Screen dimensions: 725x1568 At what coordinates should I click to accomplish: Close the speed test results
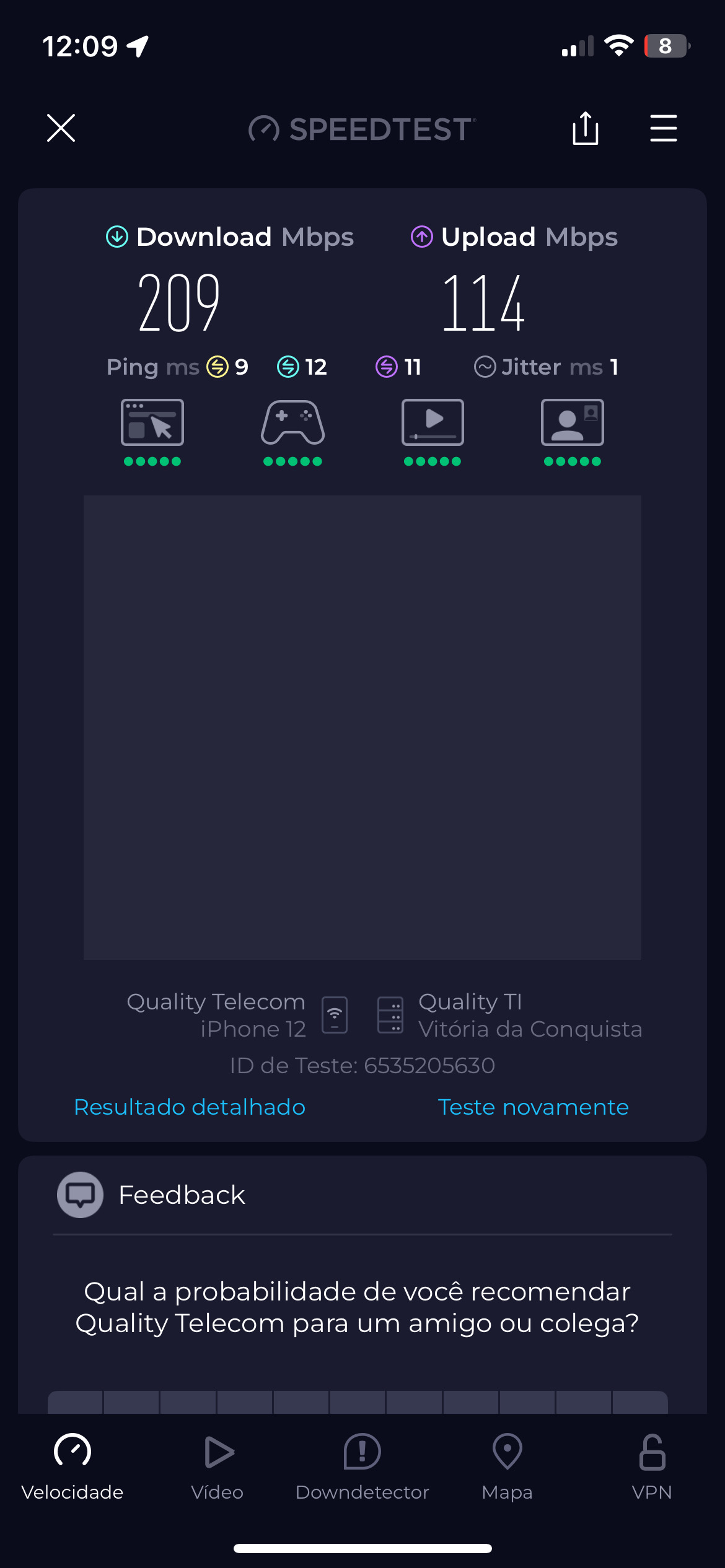click(x=61, y=128)
